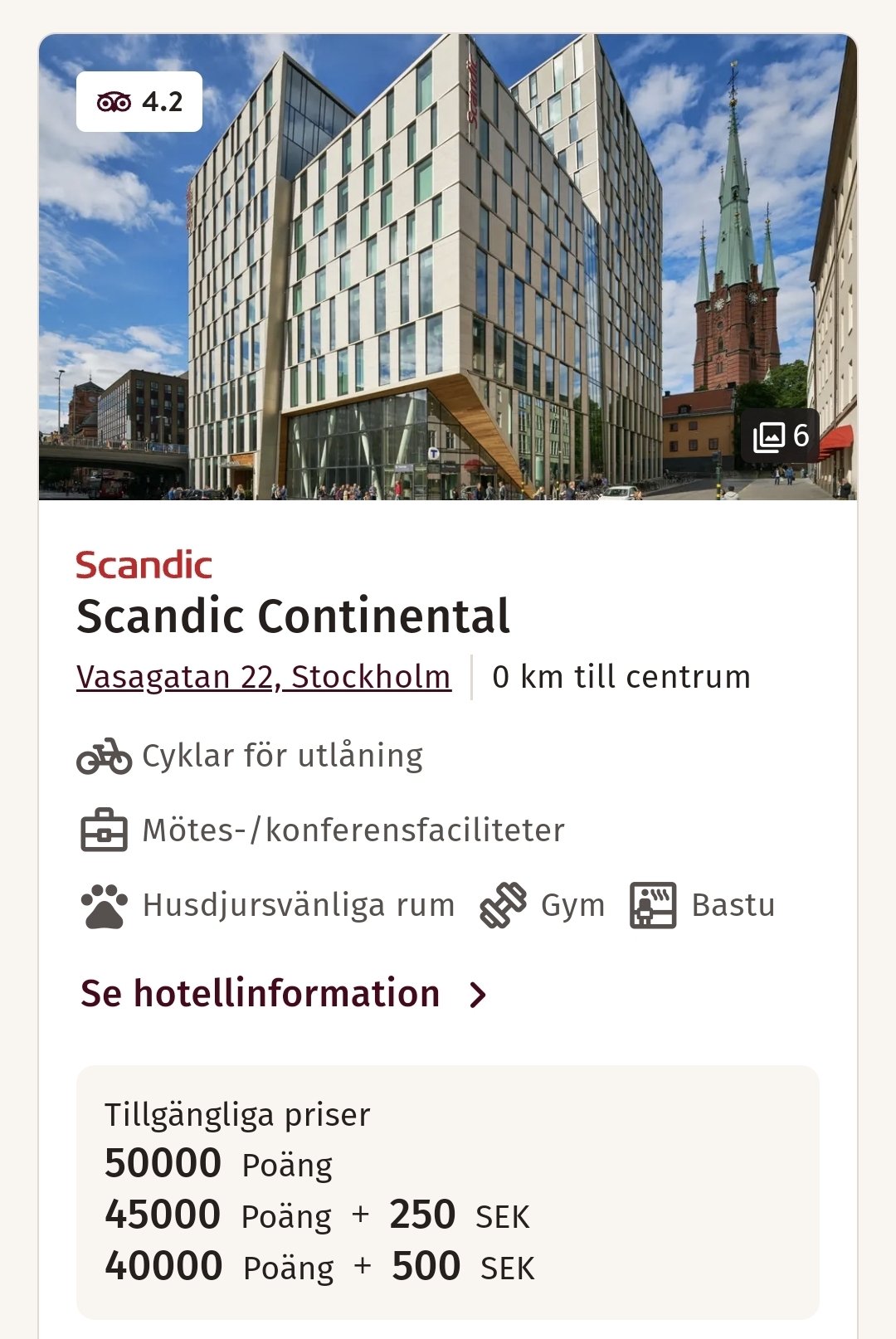Viewport: 896px width, 1339px height.
Task: Open Se hotellinformation details
Action: [283, 993]
